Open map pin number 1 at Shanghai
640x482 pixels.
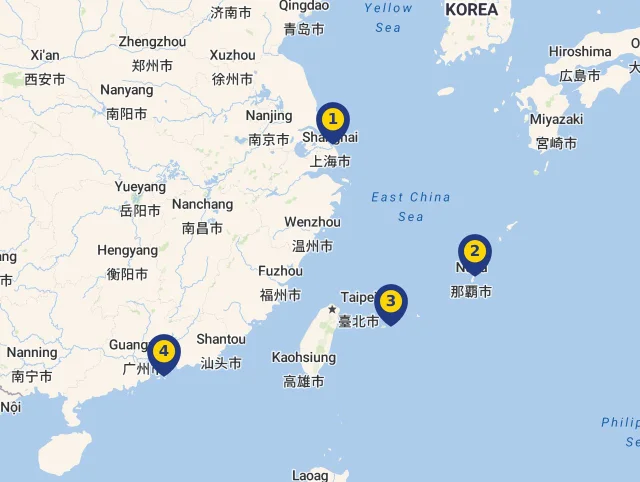click(x=332, y=120)
